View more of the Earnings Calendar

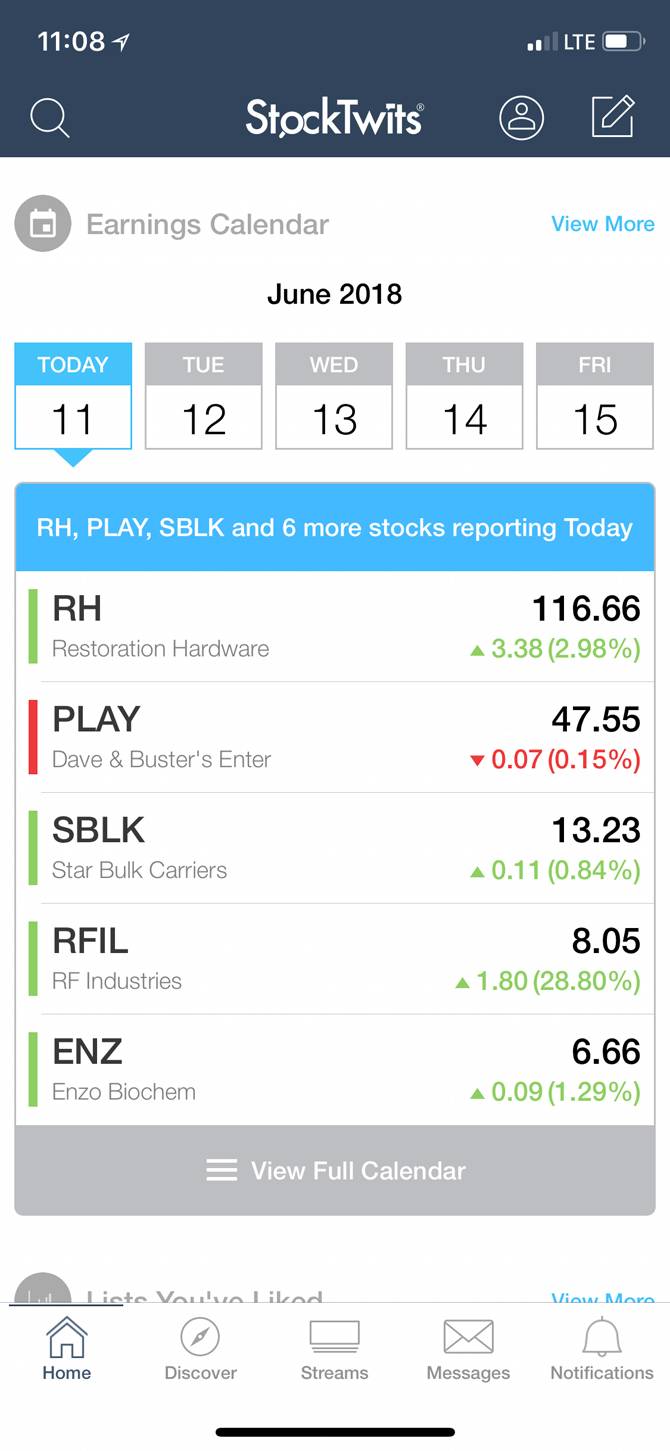602,224
